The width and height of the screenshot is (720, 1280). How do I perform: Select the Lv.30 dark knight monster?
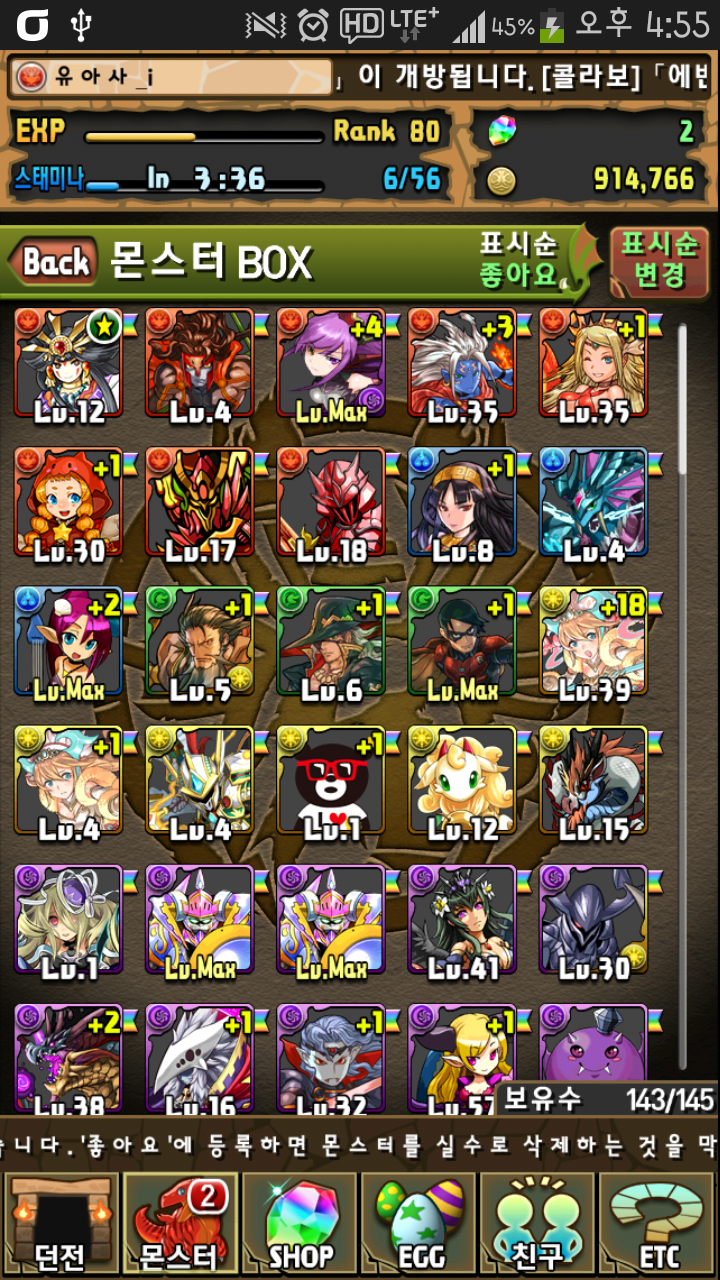point(593,919)
